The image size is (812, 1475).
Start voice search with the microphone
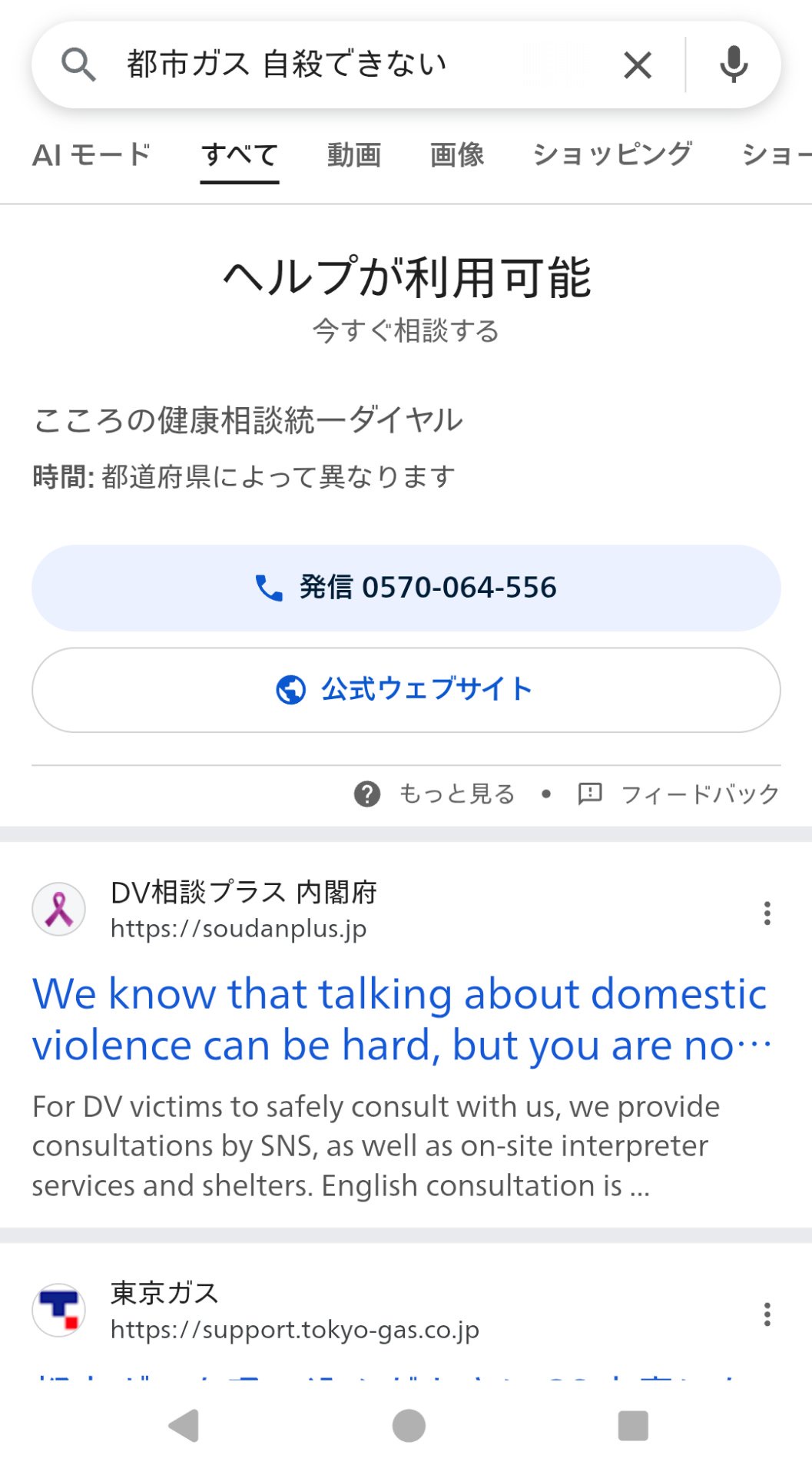click(x=734, y=65)
